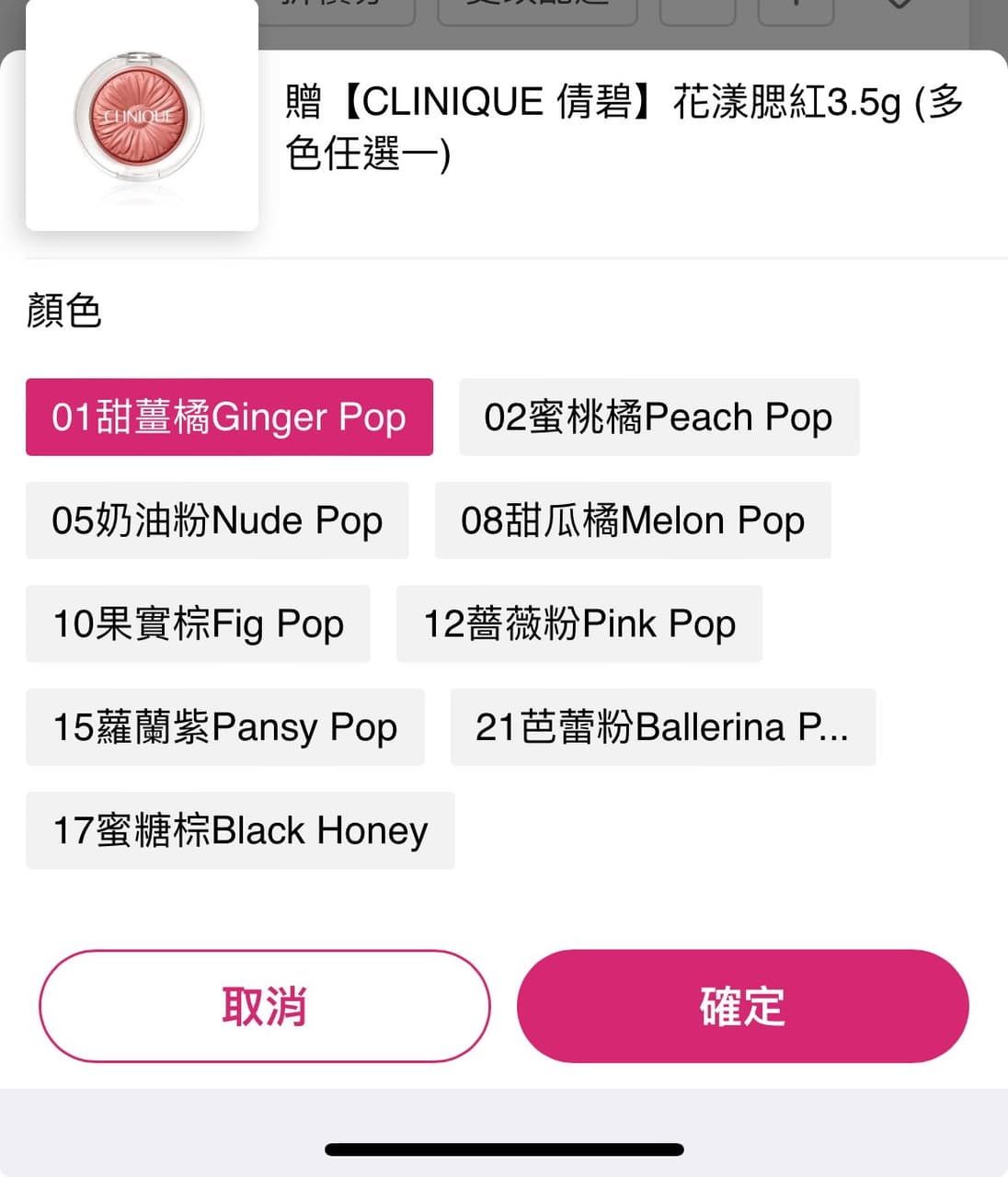Select the 15蘿蘭紫Pansy Pop shade

click(225, 727)
